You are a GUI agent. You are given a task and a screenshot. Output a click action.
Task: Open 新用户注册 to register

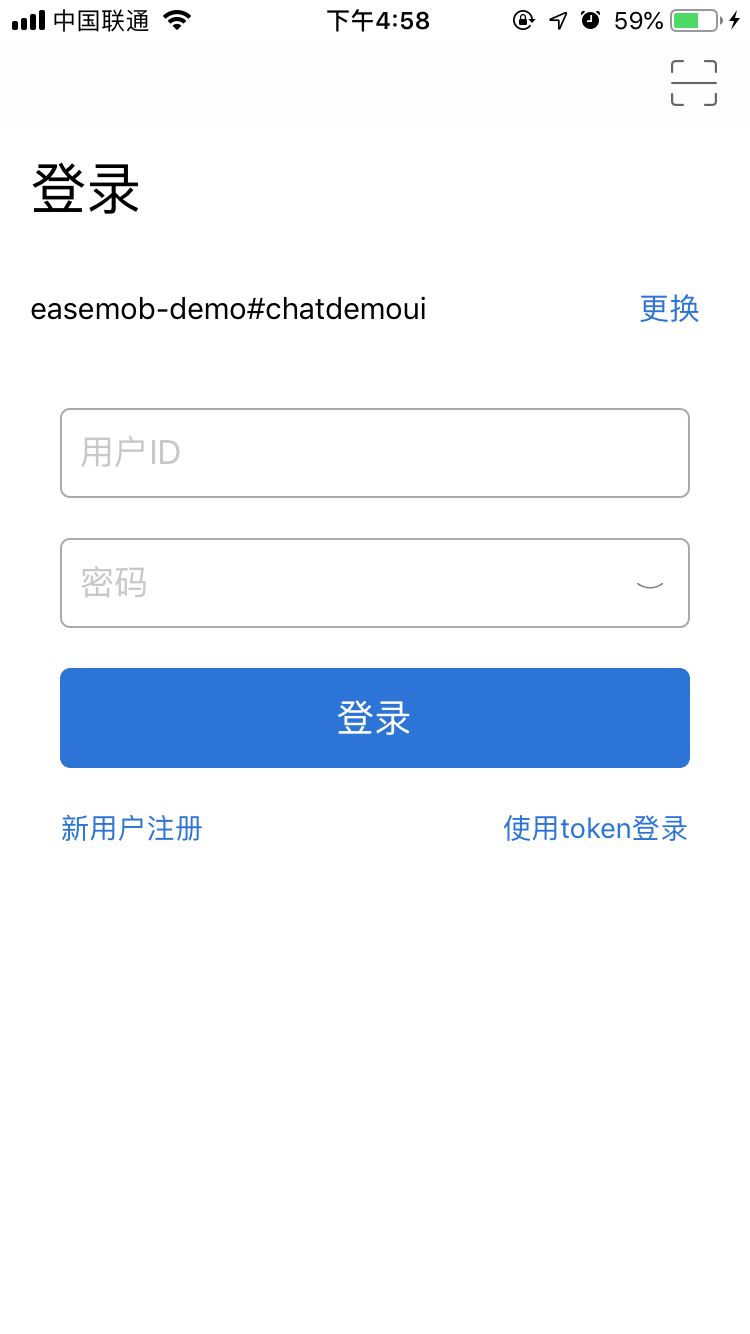tap(132, 828)
